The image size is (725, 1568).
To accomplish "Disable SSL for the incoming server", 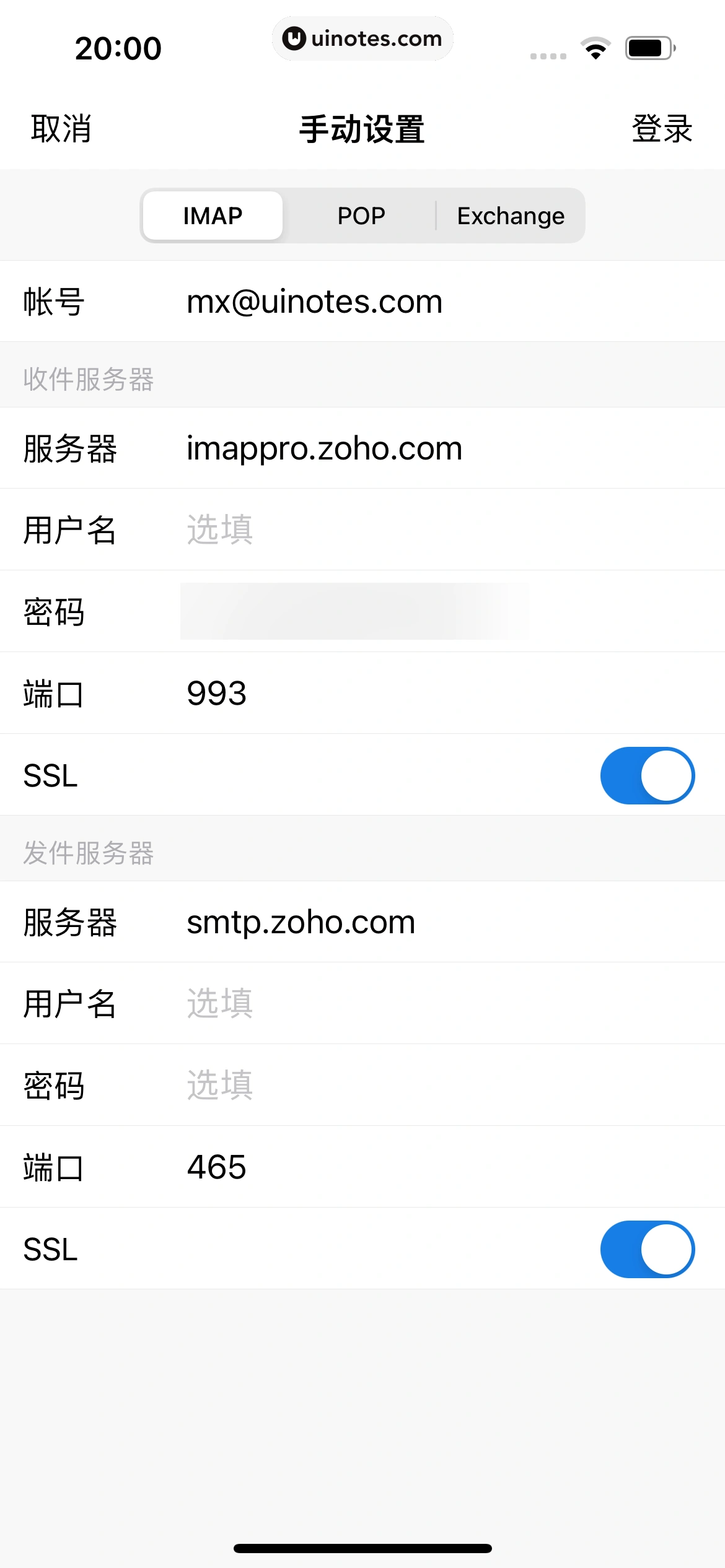I will (647, 775).
